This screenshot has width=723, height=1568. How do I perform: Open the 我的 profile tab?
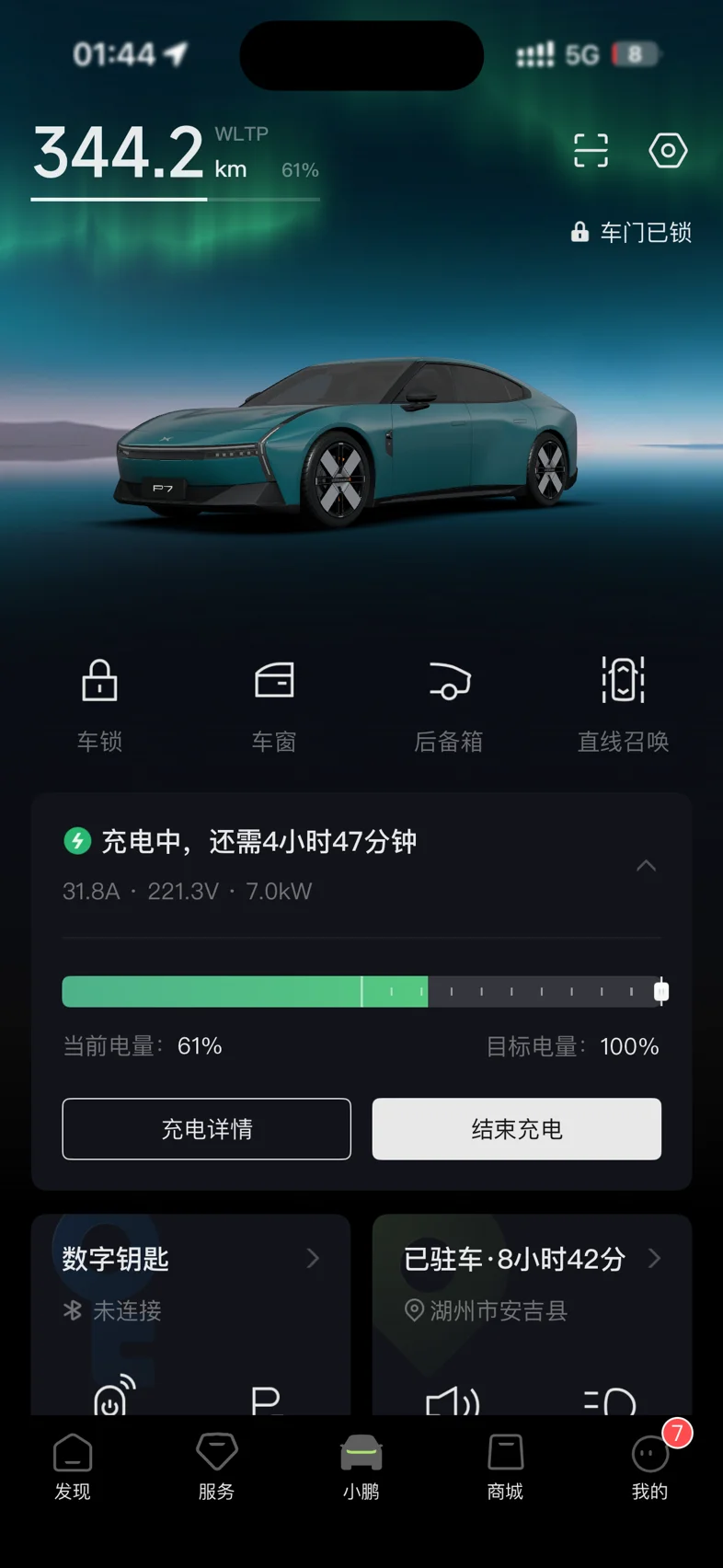[x=650, y=1467]
